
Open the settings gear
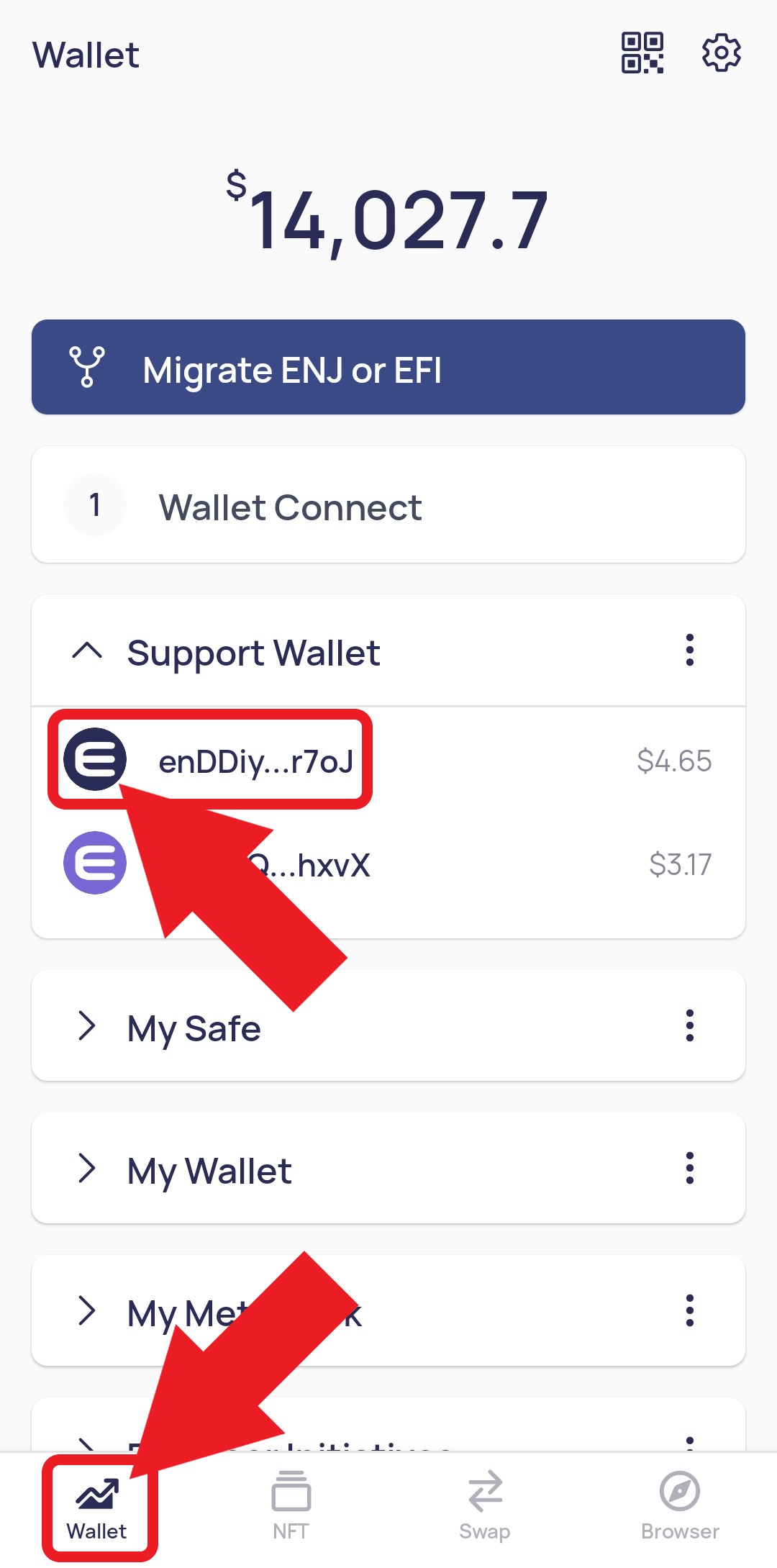click(721, 53)
